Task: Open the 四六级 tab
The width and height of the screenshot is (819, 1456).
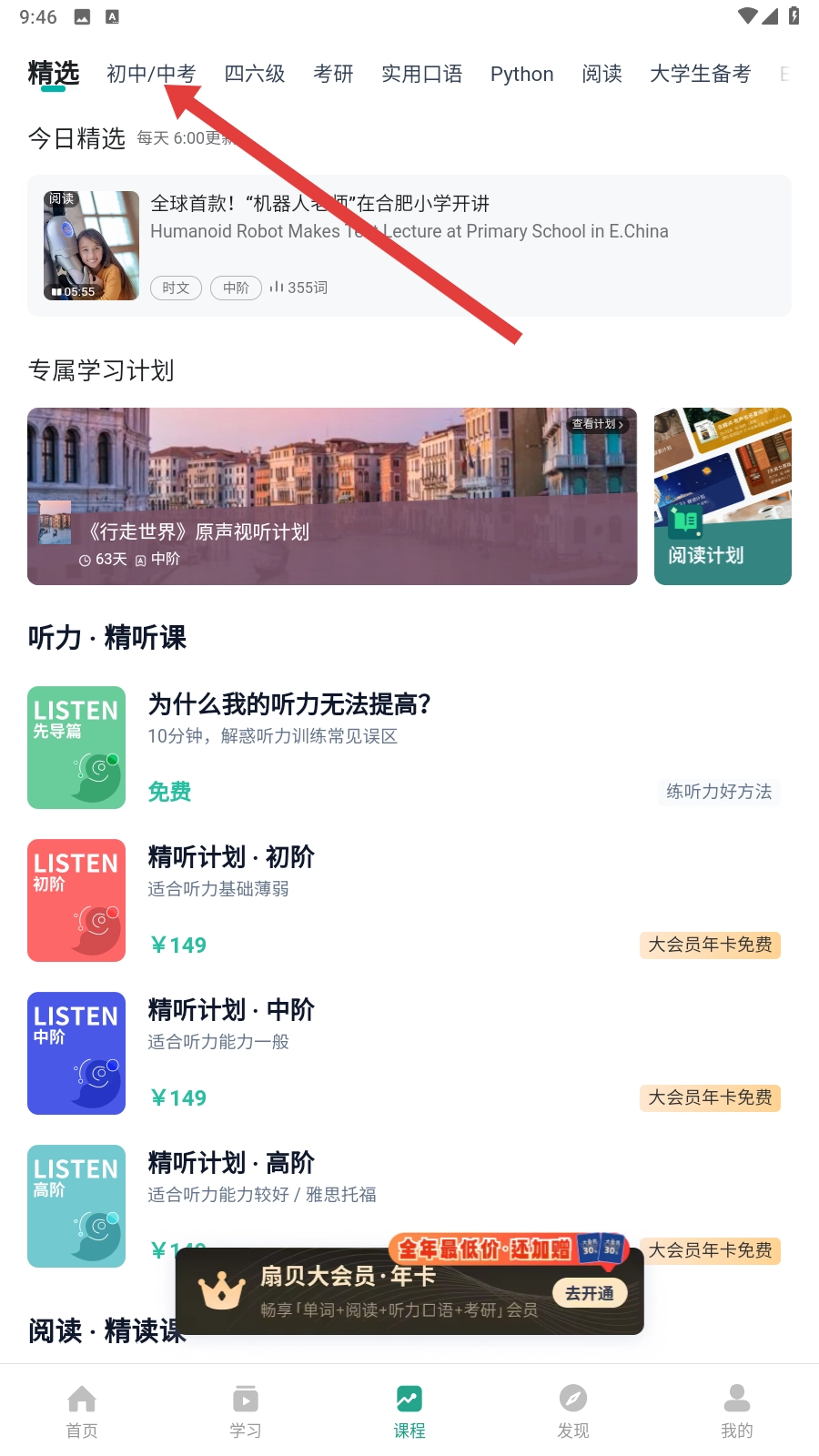Action: pos(255,74)
